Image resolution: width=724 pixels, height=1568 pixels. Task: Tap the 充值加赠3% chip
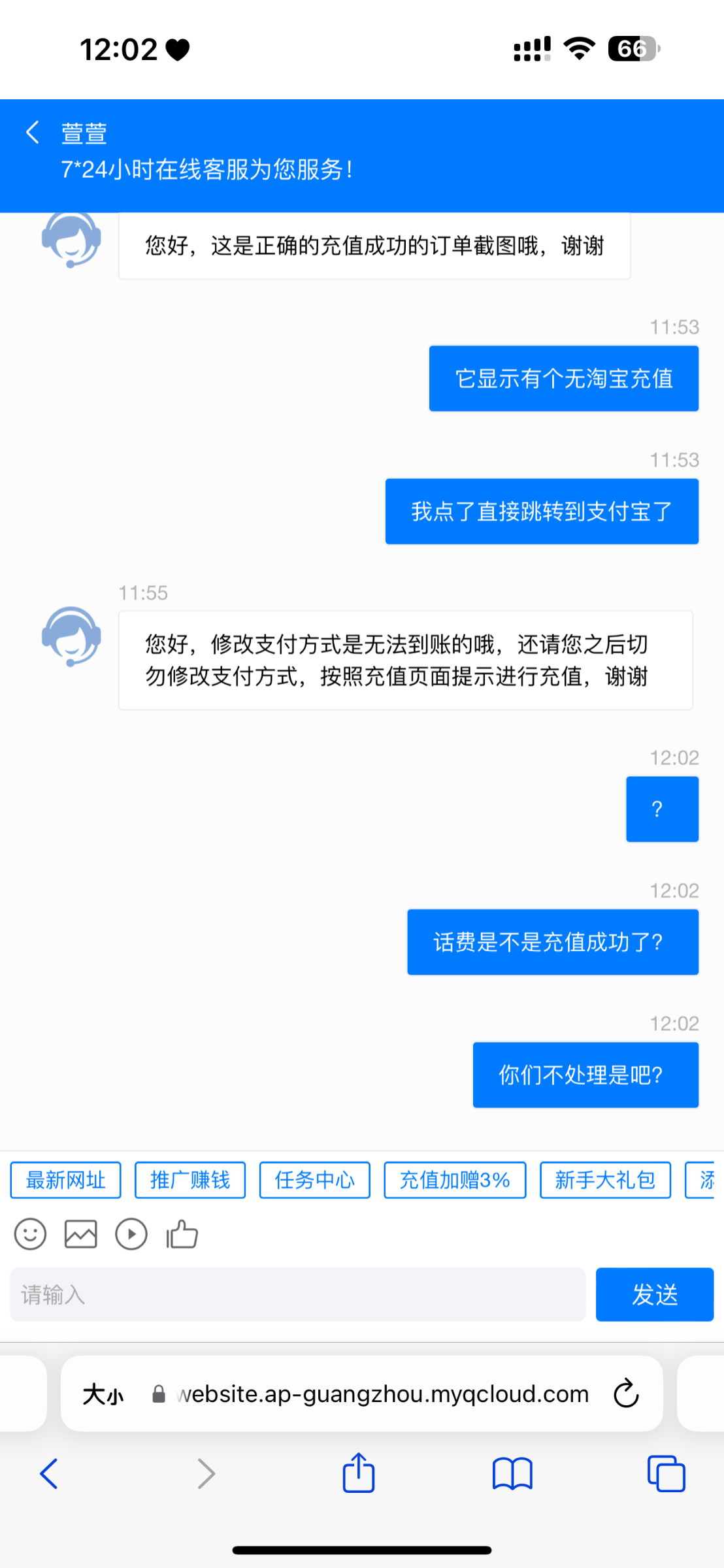[x=455, y=1180]
